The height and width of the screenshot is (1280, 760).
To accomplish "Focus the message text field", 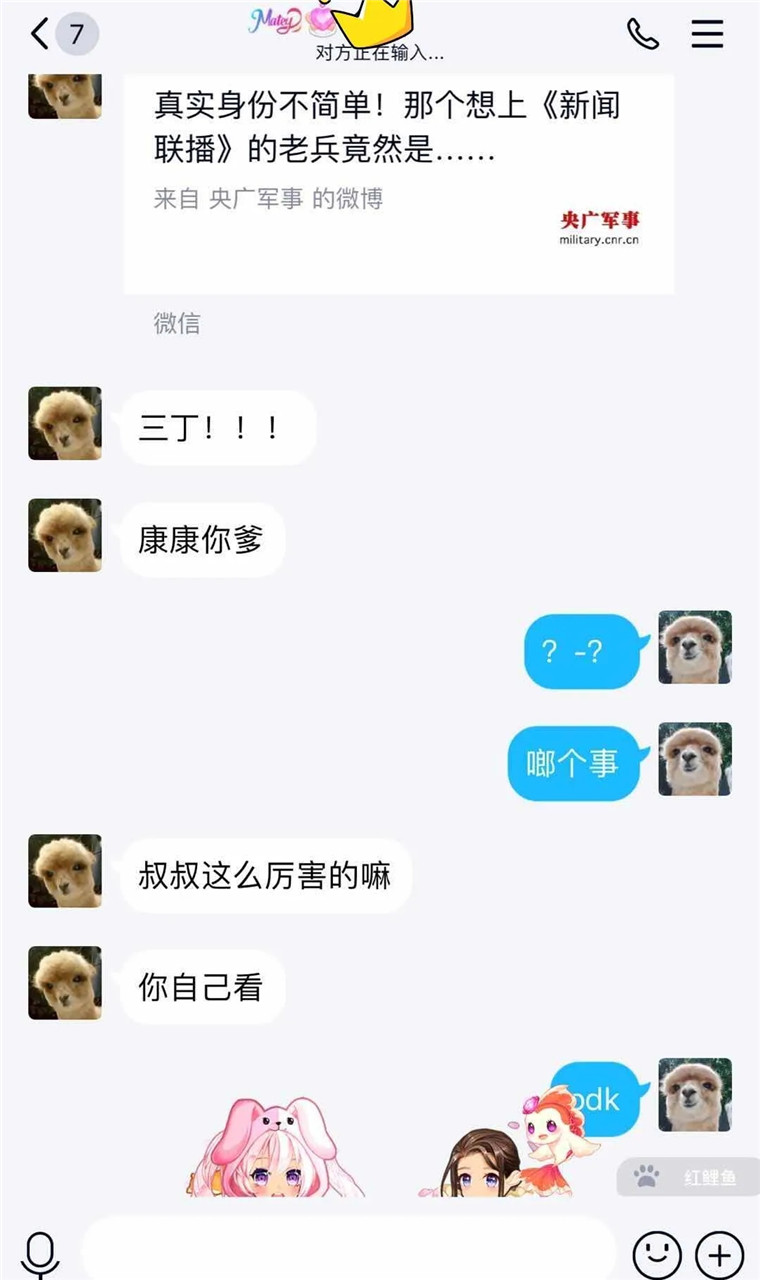I will coord(348,1250).
